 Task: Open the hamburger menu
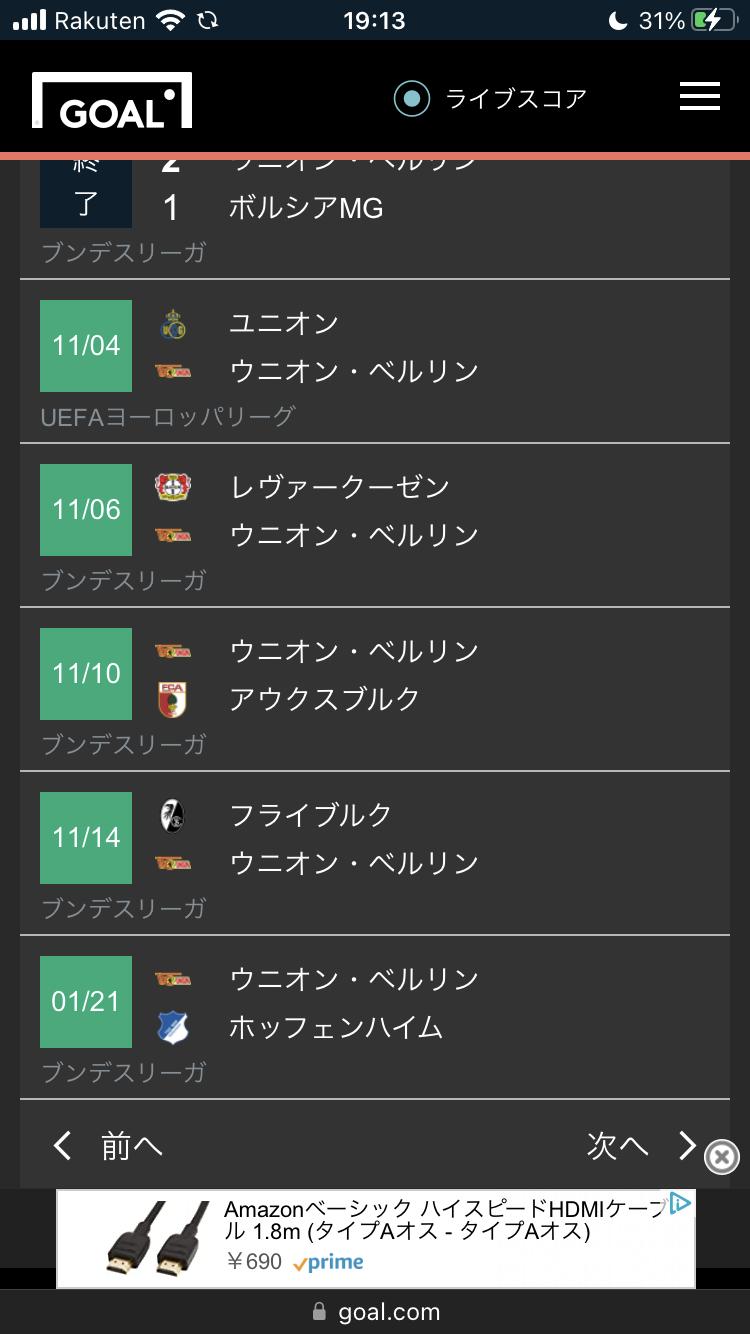(x=699, y=96)
